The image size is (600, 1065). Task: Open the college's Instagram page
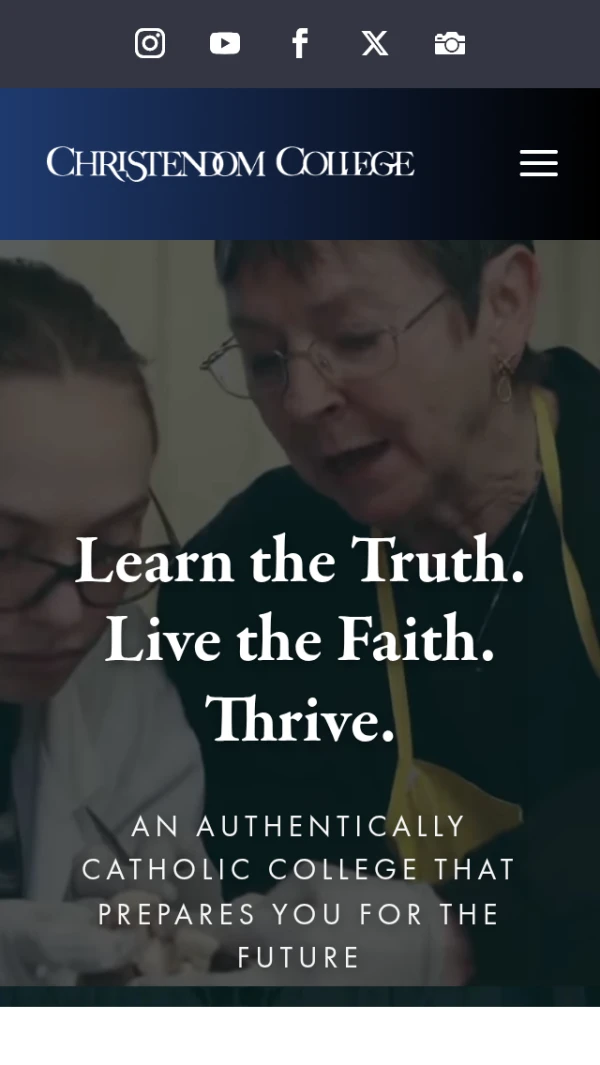point(150,43)
